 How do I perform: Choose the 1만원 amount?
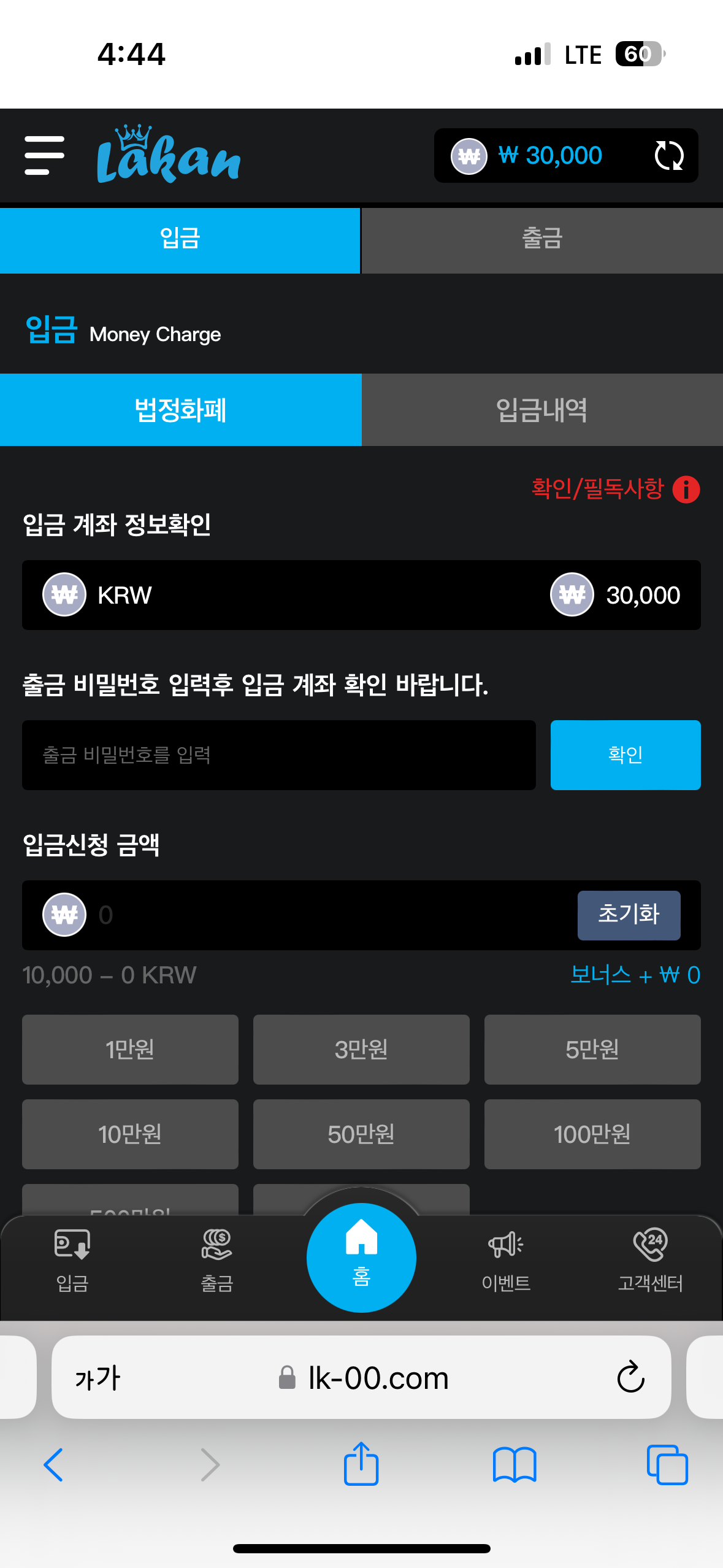click(x=130, y=1049)
